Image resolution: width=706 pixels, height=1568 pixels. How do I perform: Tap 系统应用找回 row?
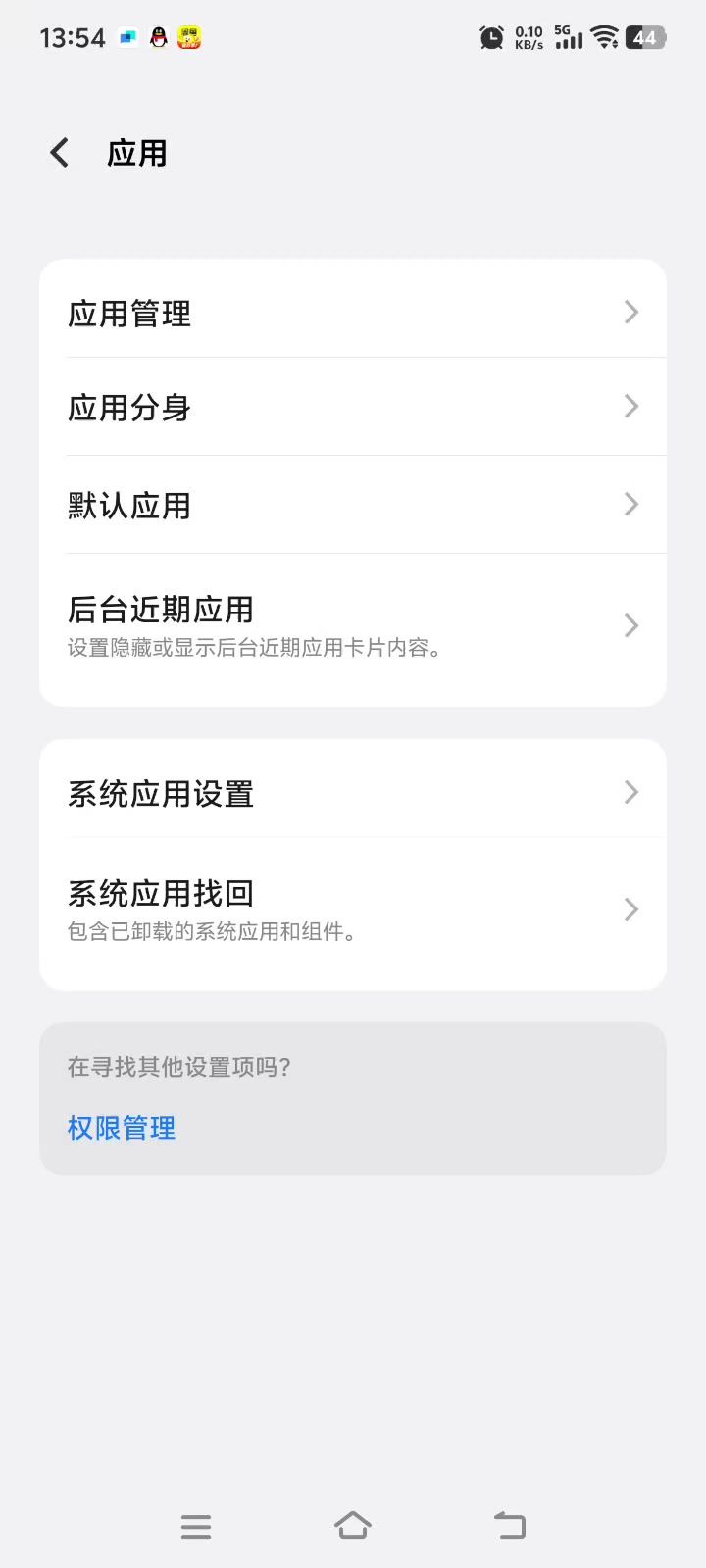(353, 909)
